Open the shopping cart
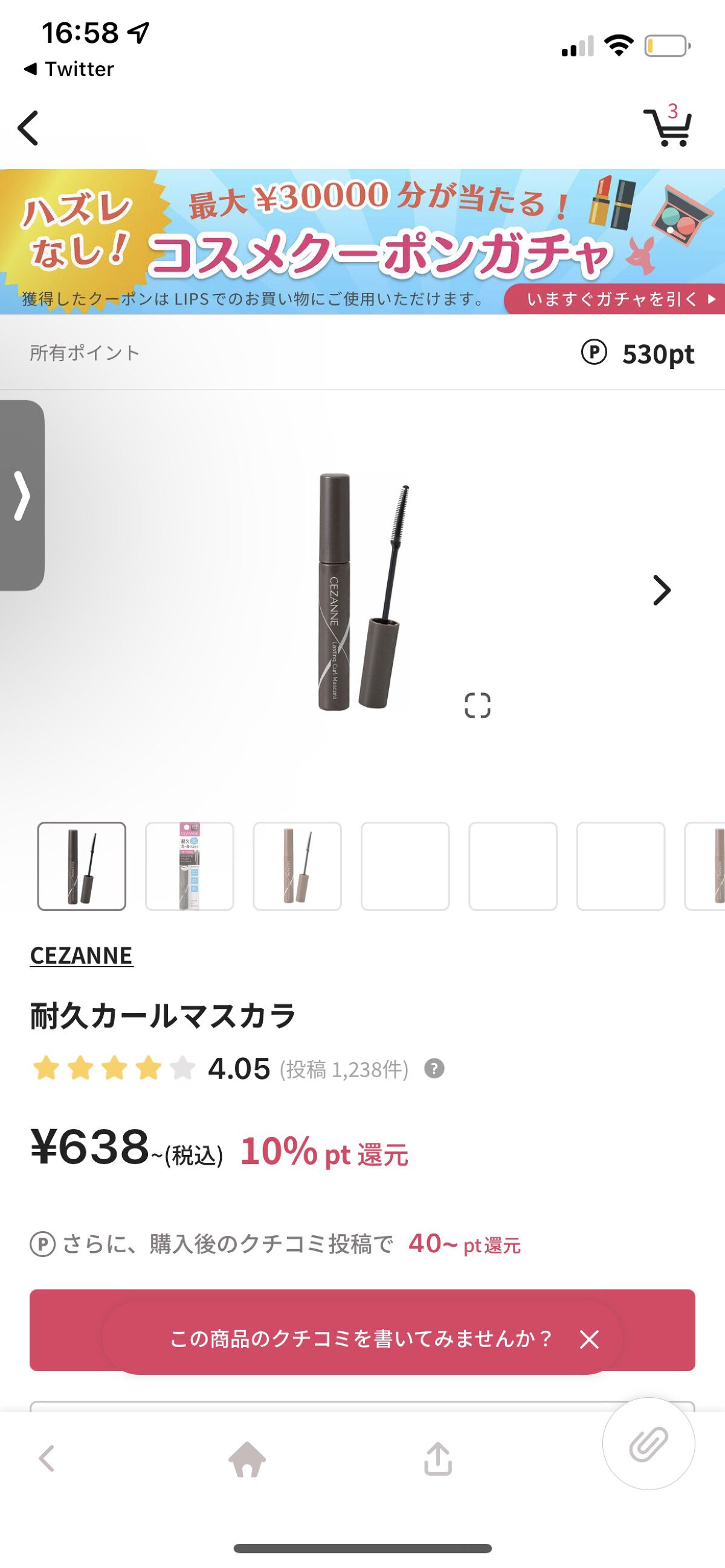The height and width of the screenshot is (1568, 725). (668, 127)
